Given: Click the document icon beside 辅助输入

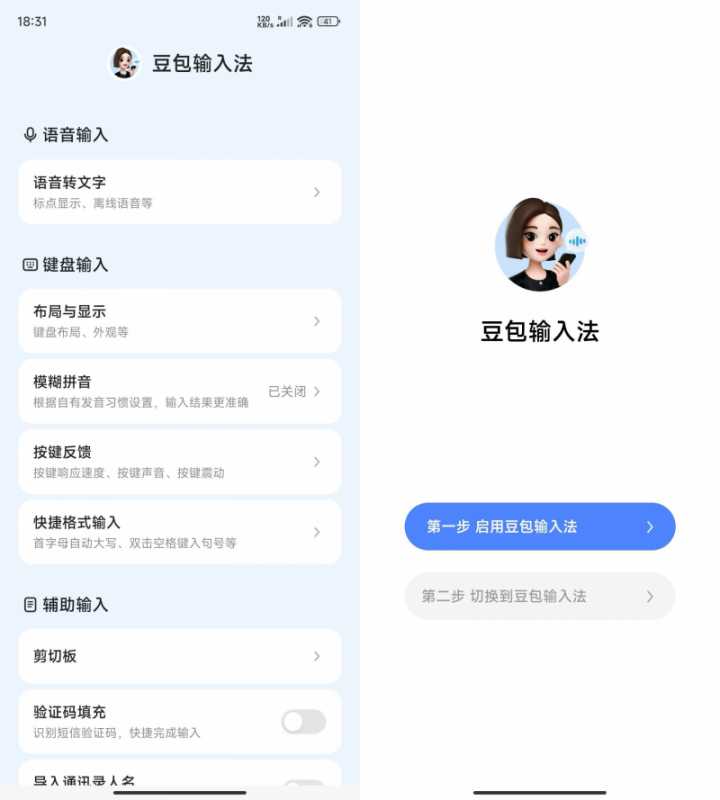Looking at the screenshot, I should pyautogui.click(x=31, y=603).
